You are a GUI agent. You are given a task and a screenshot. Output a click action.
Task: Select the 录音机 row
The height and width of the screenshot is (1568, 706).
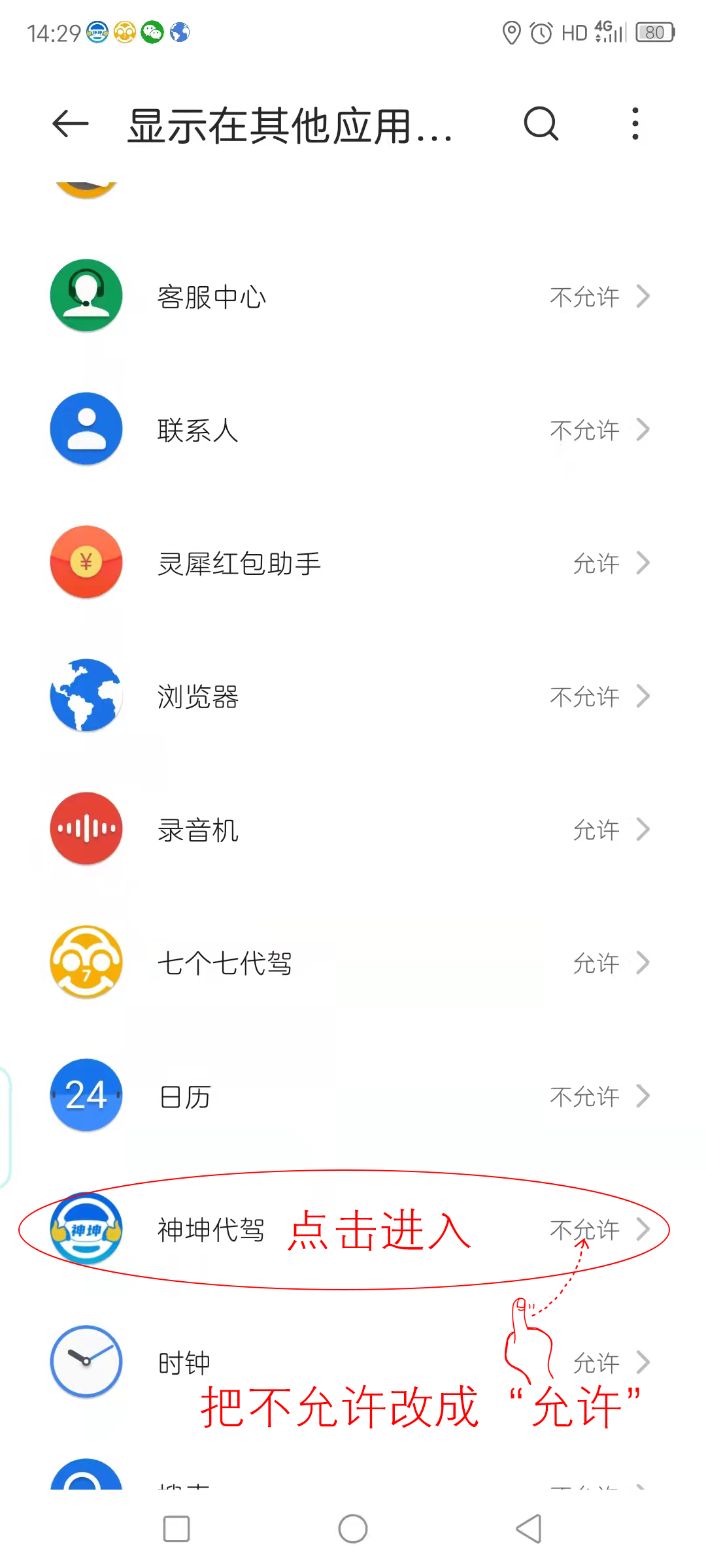353,830
